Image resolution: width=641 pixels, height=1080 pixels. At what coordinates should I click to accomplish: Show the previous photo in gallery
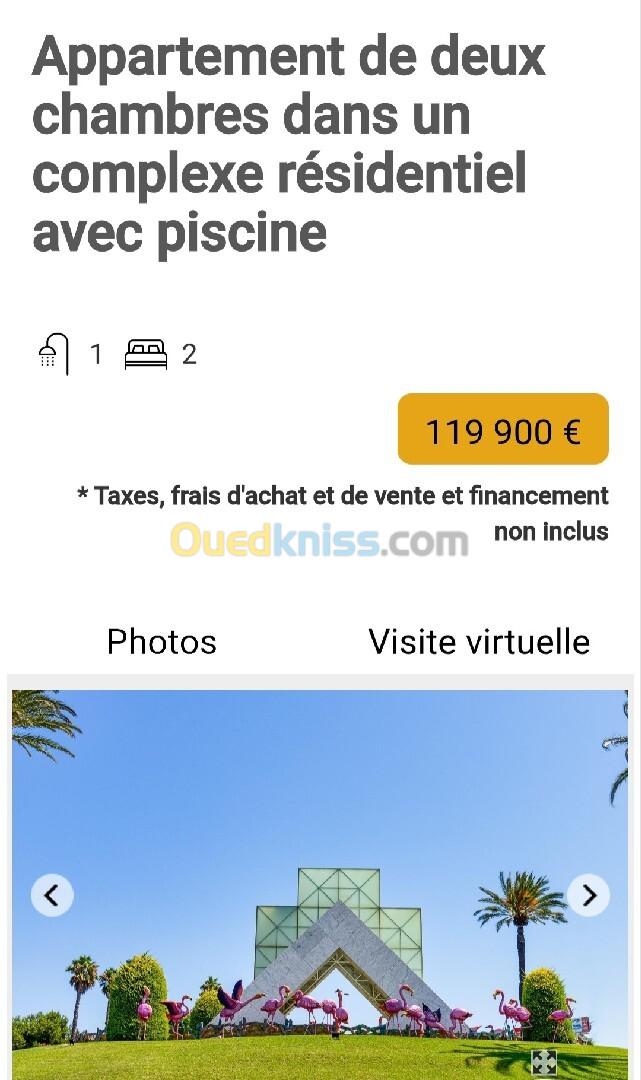click(x=52, y=895)
